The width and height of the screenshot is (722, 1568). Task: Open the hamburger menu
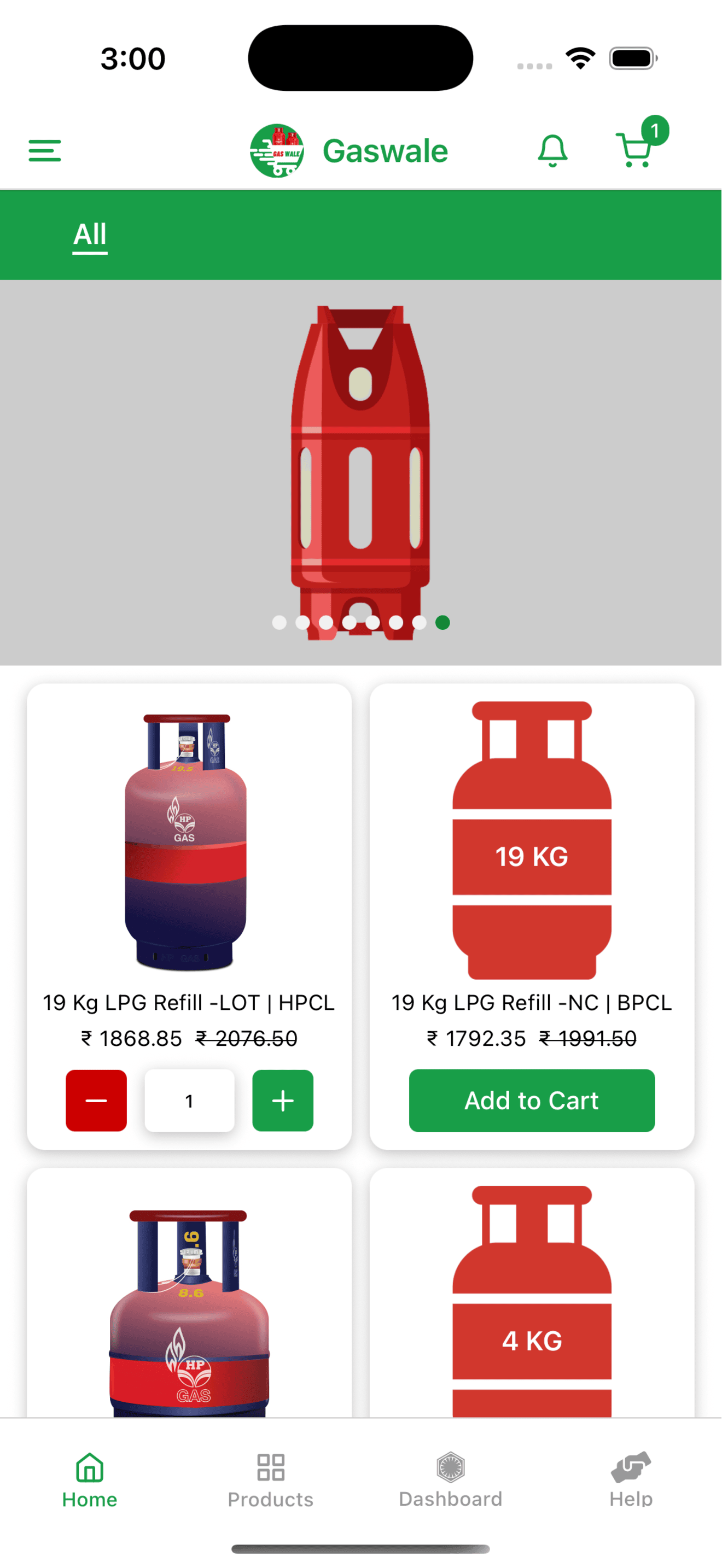[x=44, y=150]
